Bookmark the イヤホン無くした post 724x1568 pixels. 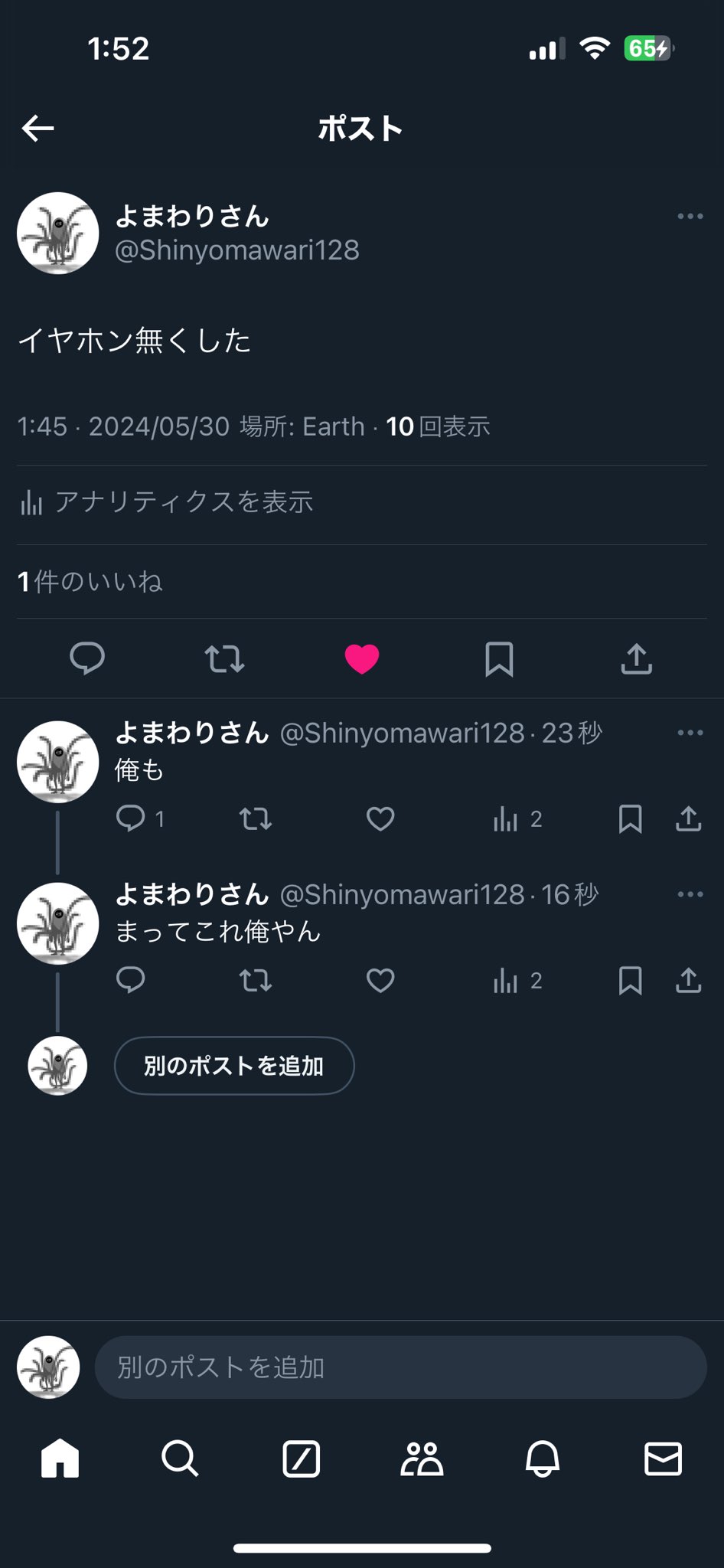pos(499,658)
